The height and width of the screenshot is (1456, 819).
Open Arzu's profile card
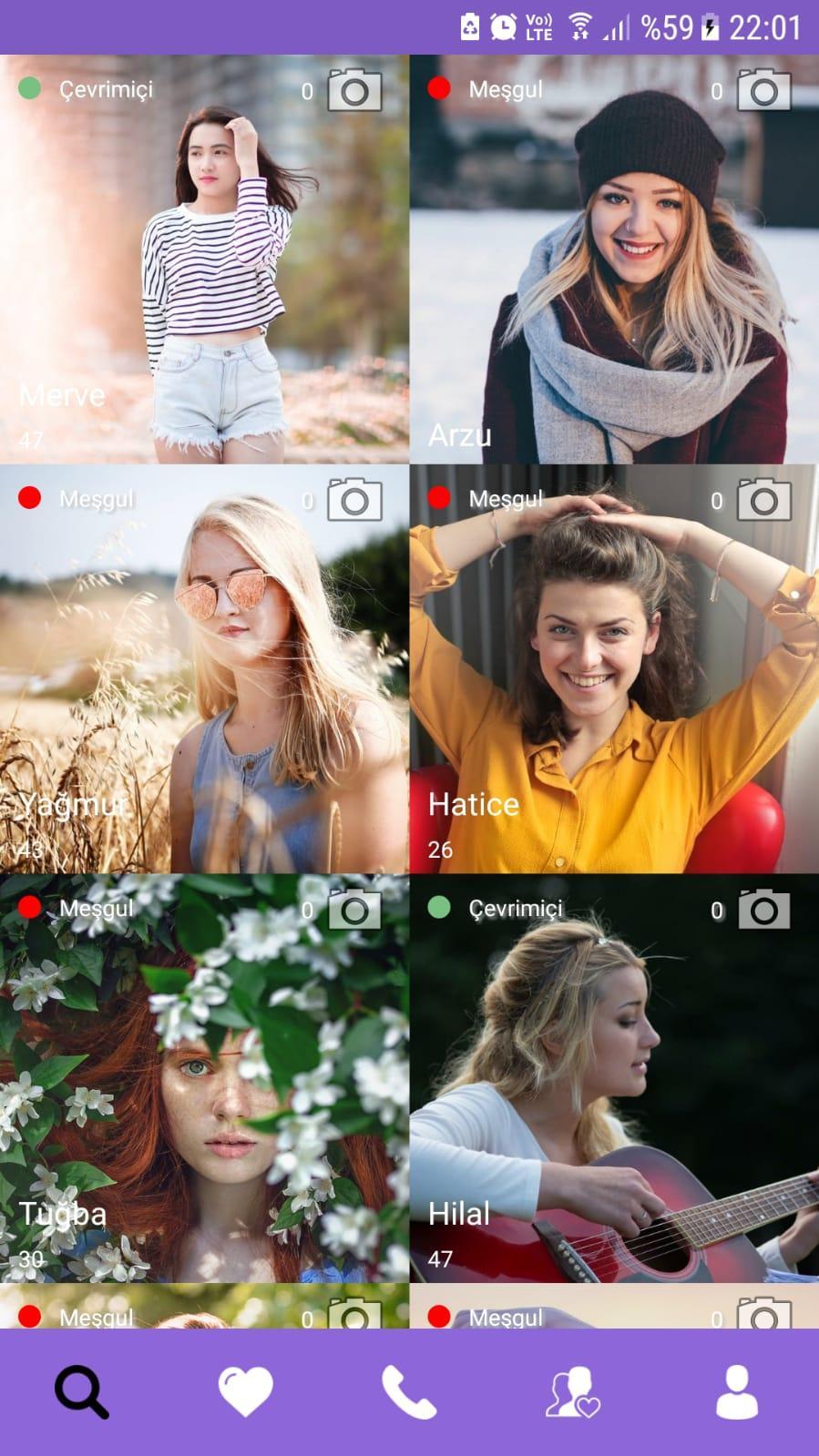[x=614, y=260]
